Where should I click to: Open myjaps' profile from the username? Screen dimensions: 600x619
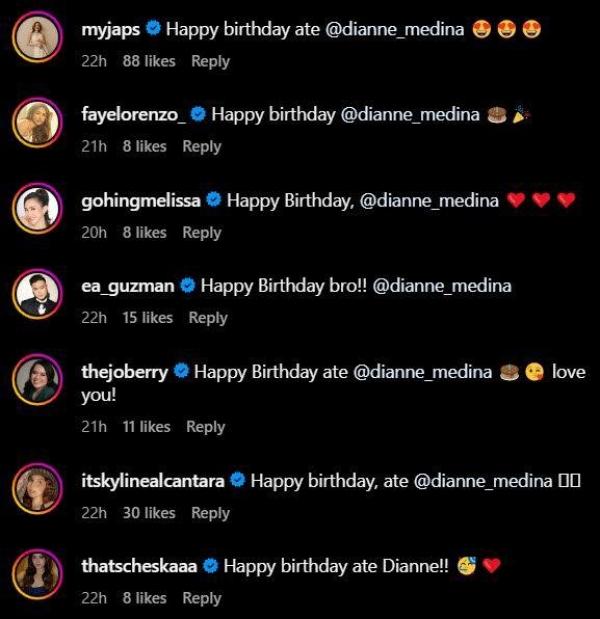tap(110, 29)
